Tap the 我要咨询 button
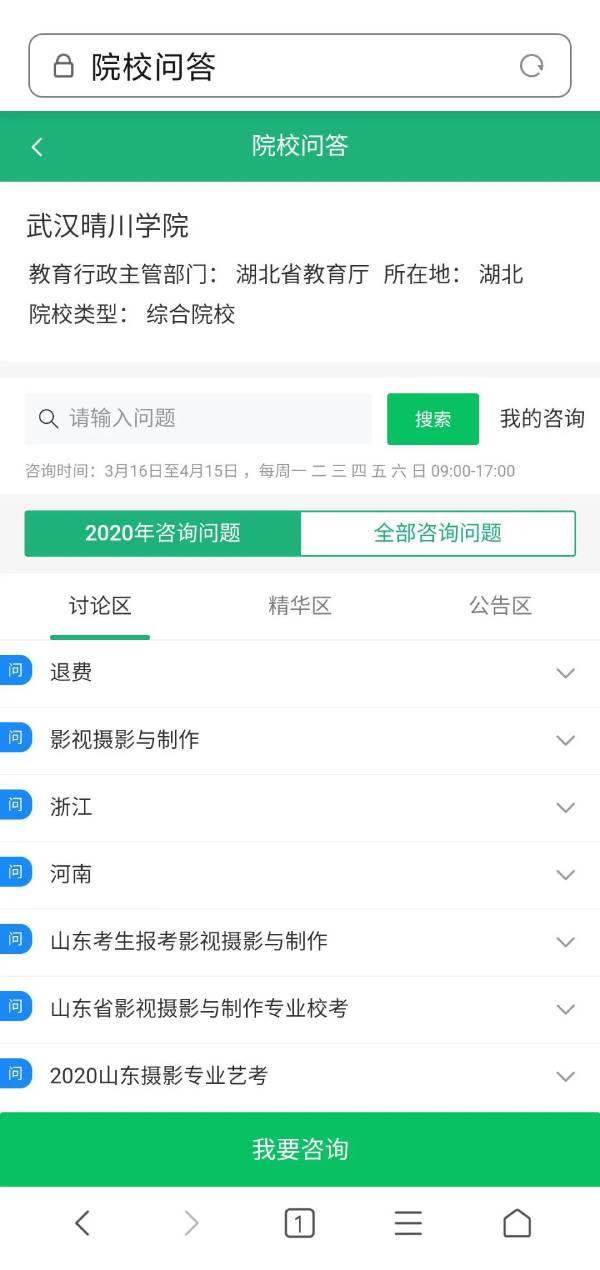This screenshot has width=600, height=1270. click(x=300, y=1149)
